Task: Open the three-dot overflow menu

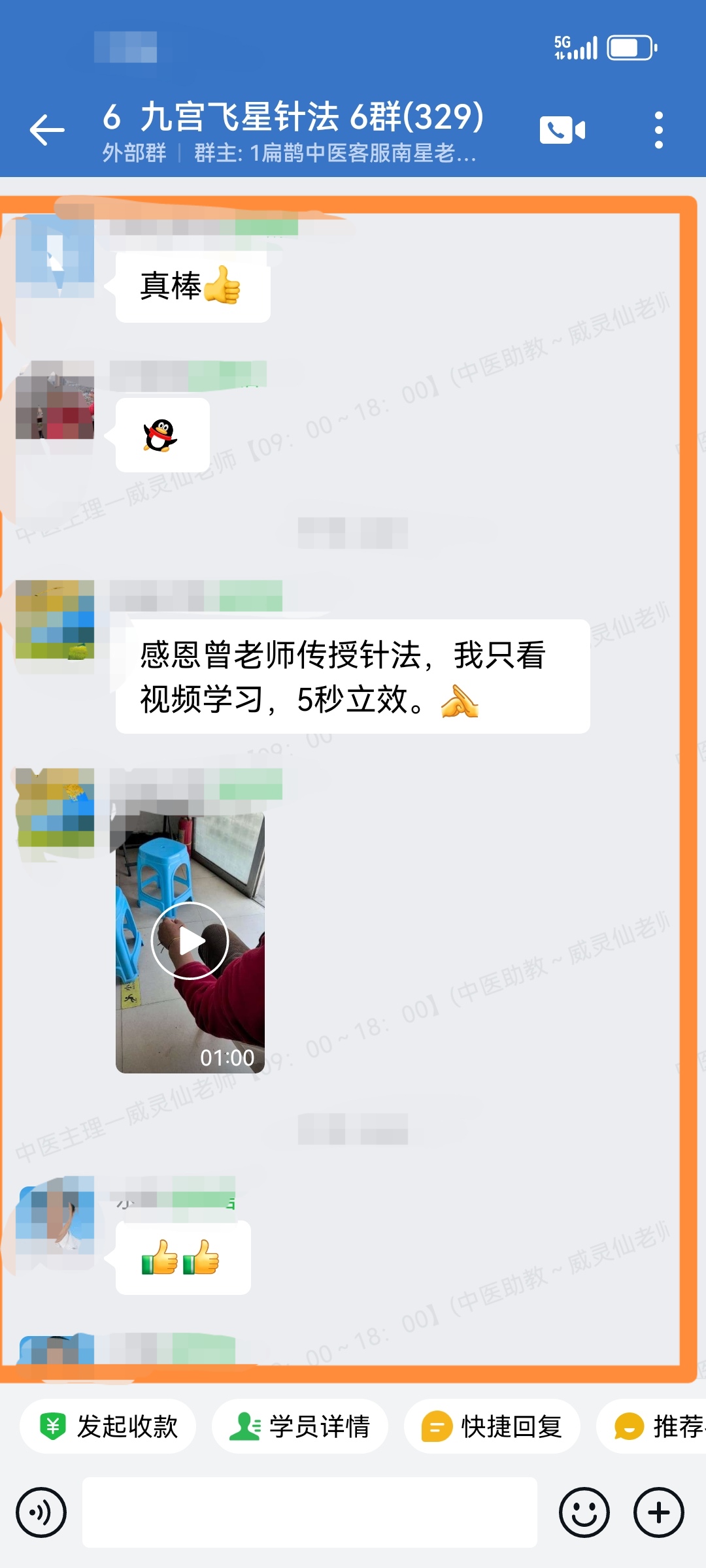Action: tap(658, 130)
